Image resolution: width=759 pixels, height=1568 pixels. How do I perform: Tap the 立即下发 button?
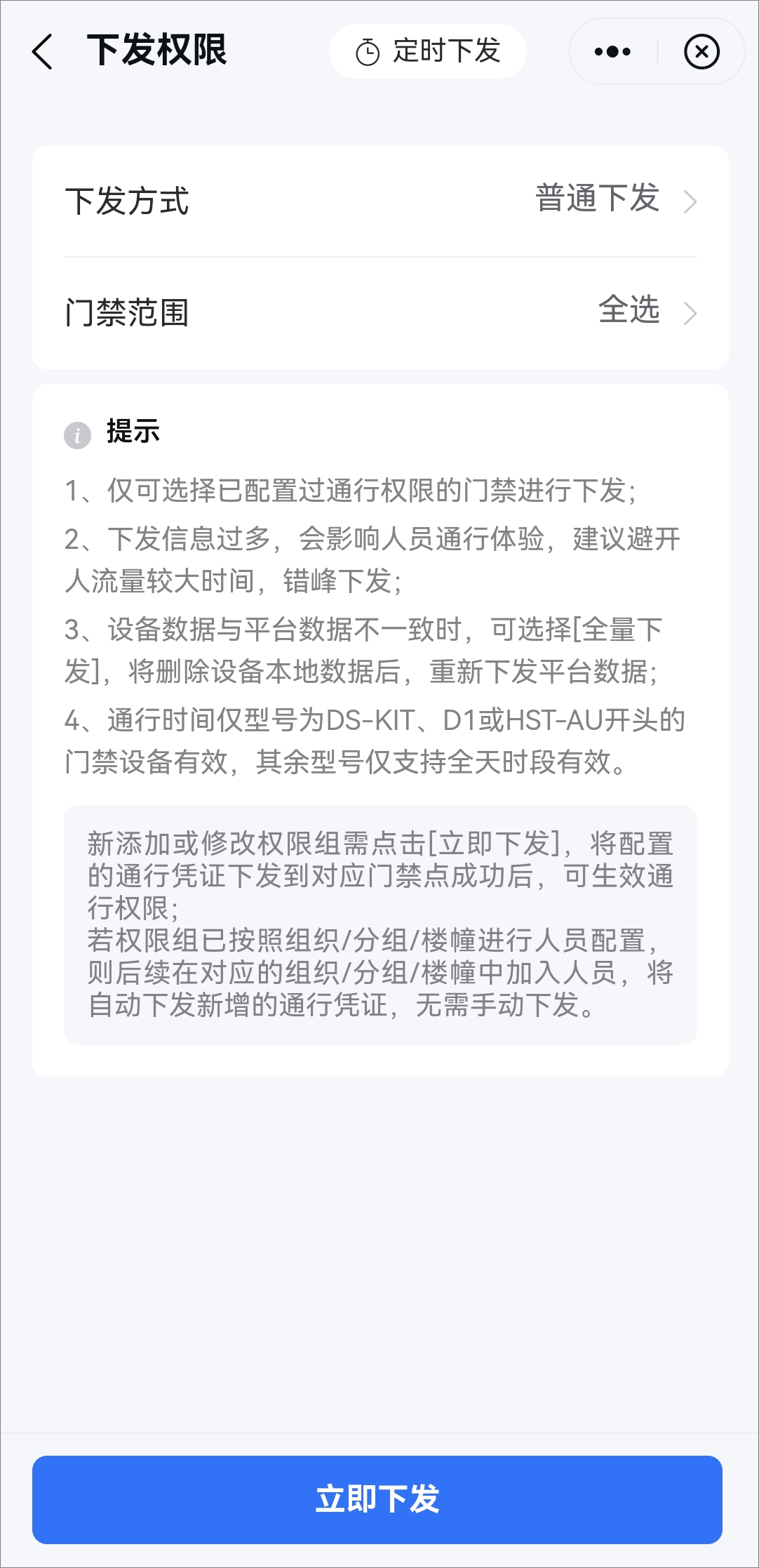[377, 1499]
